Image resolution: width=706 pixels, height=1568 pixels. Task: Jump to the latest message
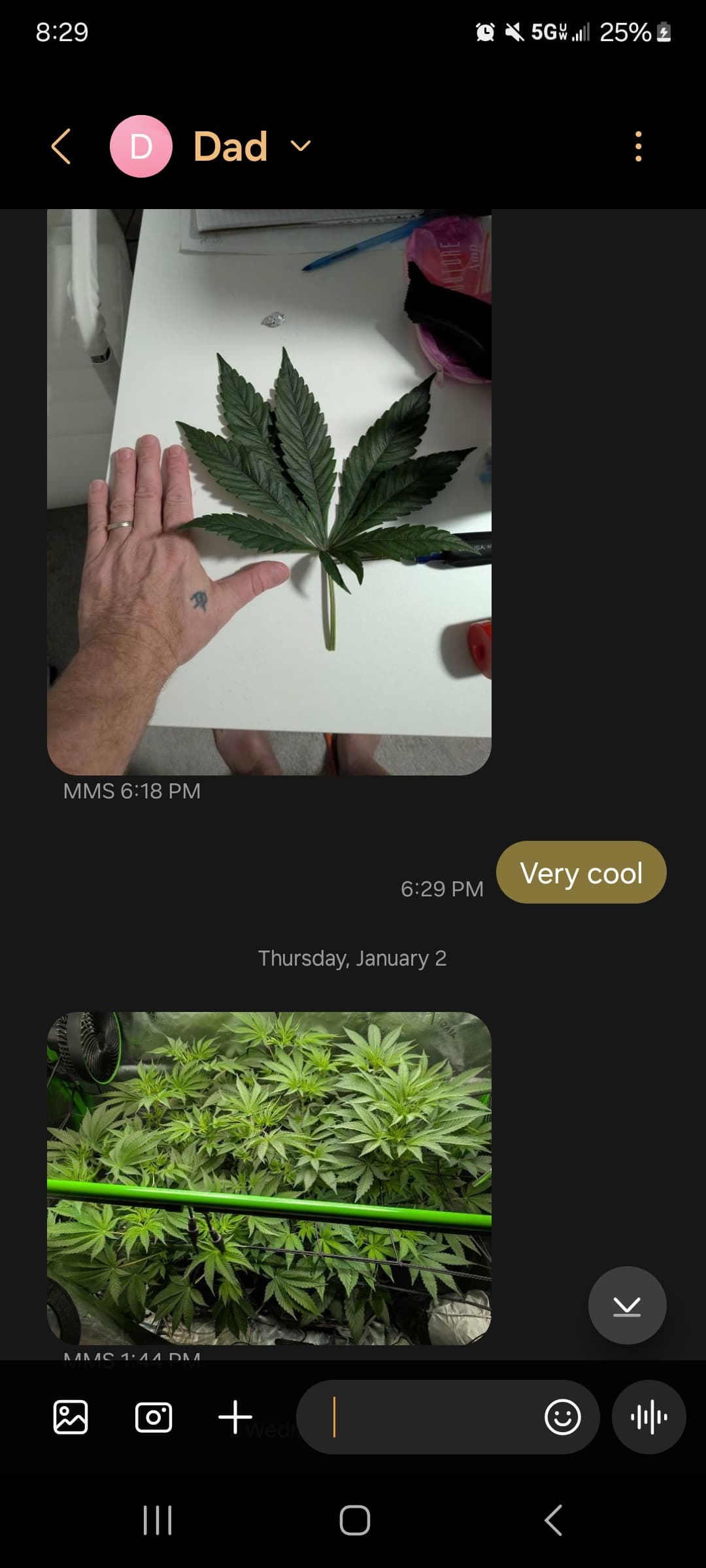click(627, 1305)
